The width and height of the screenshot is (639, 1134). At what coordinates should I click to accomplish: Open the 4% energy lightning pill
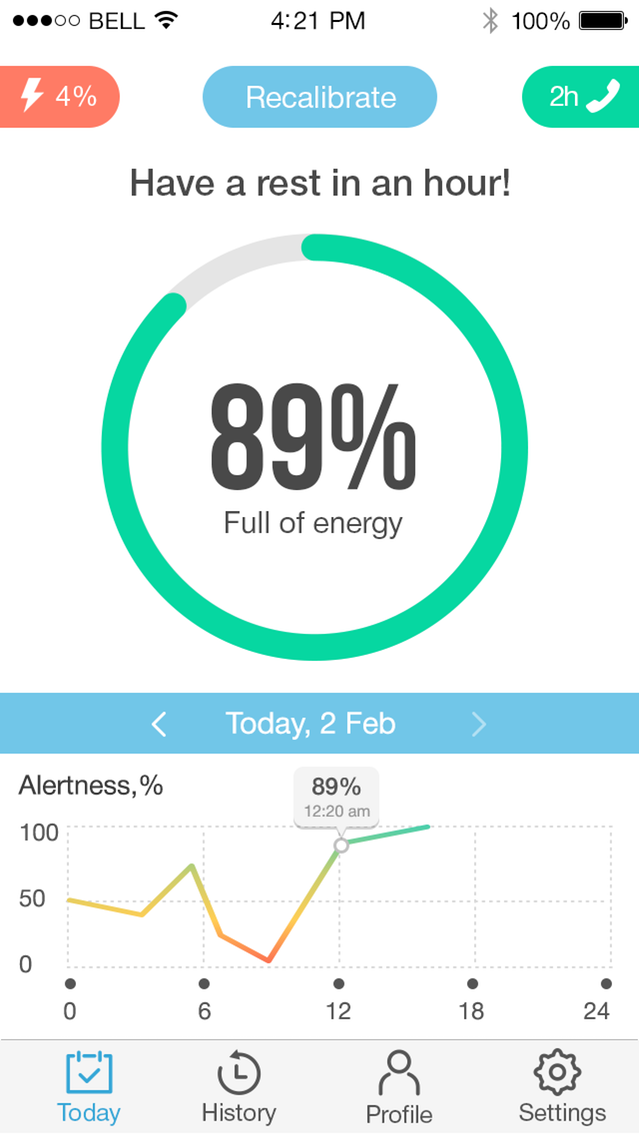[58, 97]
